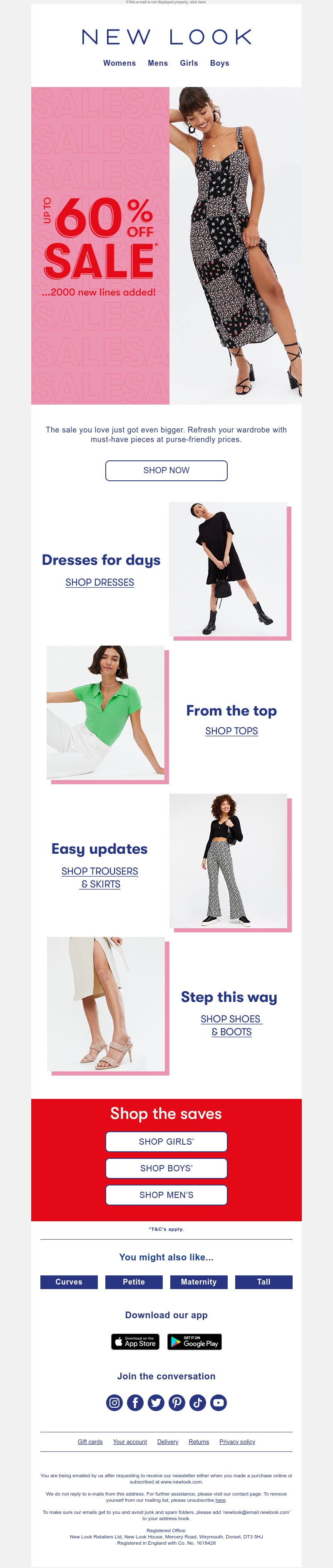
Task: Open the Womens category link
Action: [119, 63]
